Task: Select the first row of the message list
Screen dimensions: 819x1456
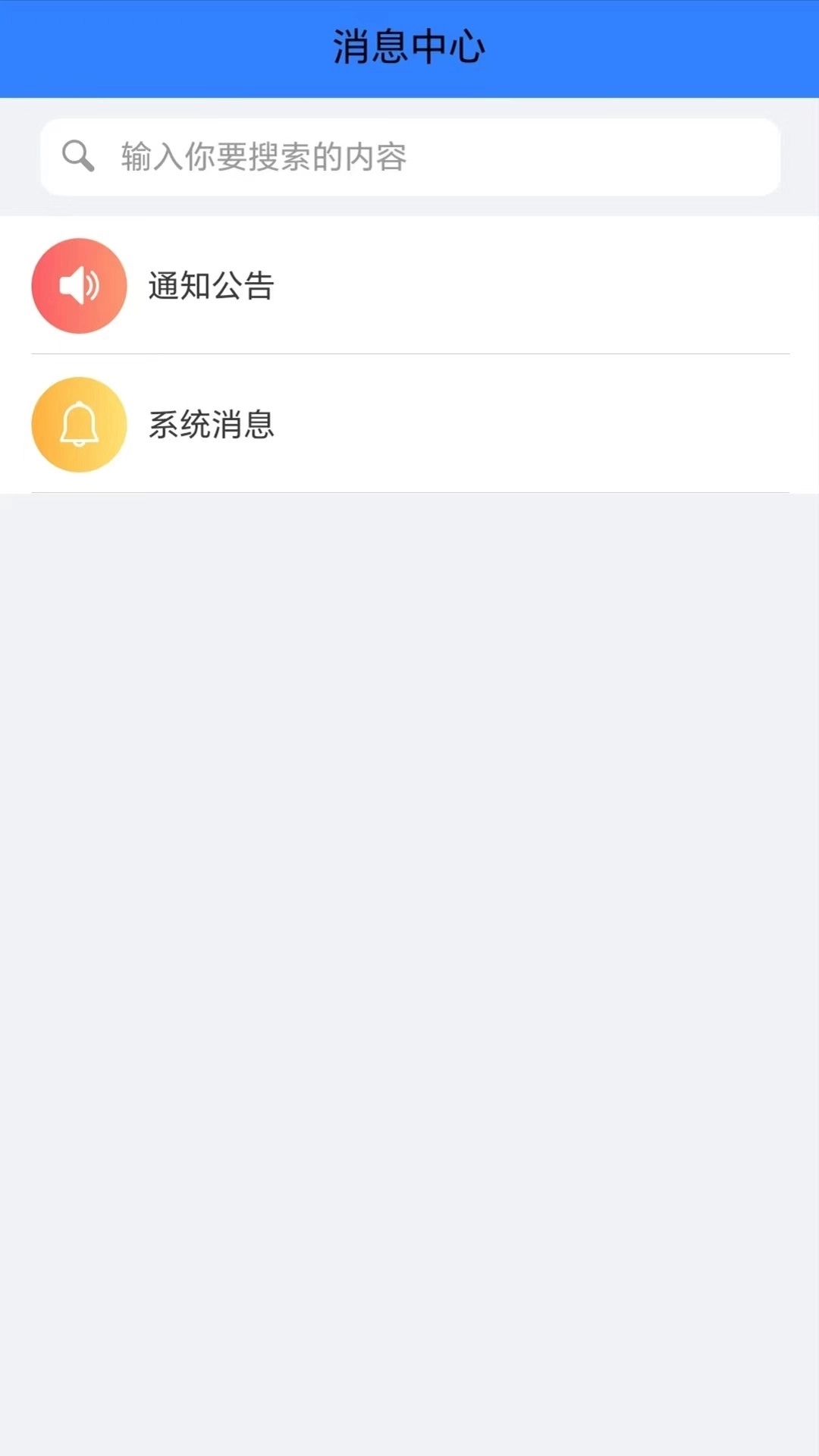Action: coord(409,286)
